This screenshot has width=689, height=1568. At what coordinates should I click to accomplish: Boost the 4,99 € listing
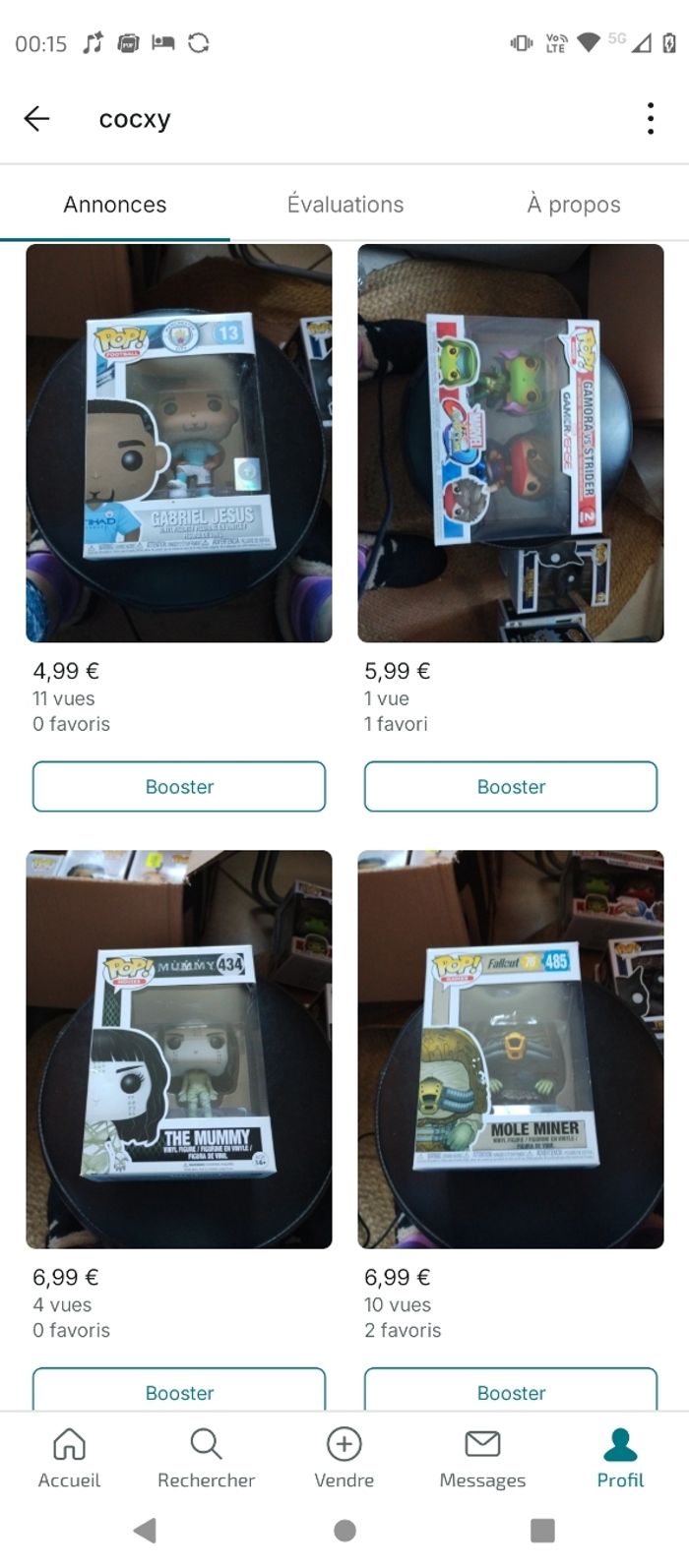[x=179, y=786]
